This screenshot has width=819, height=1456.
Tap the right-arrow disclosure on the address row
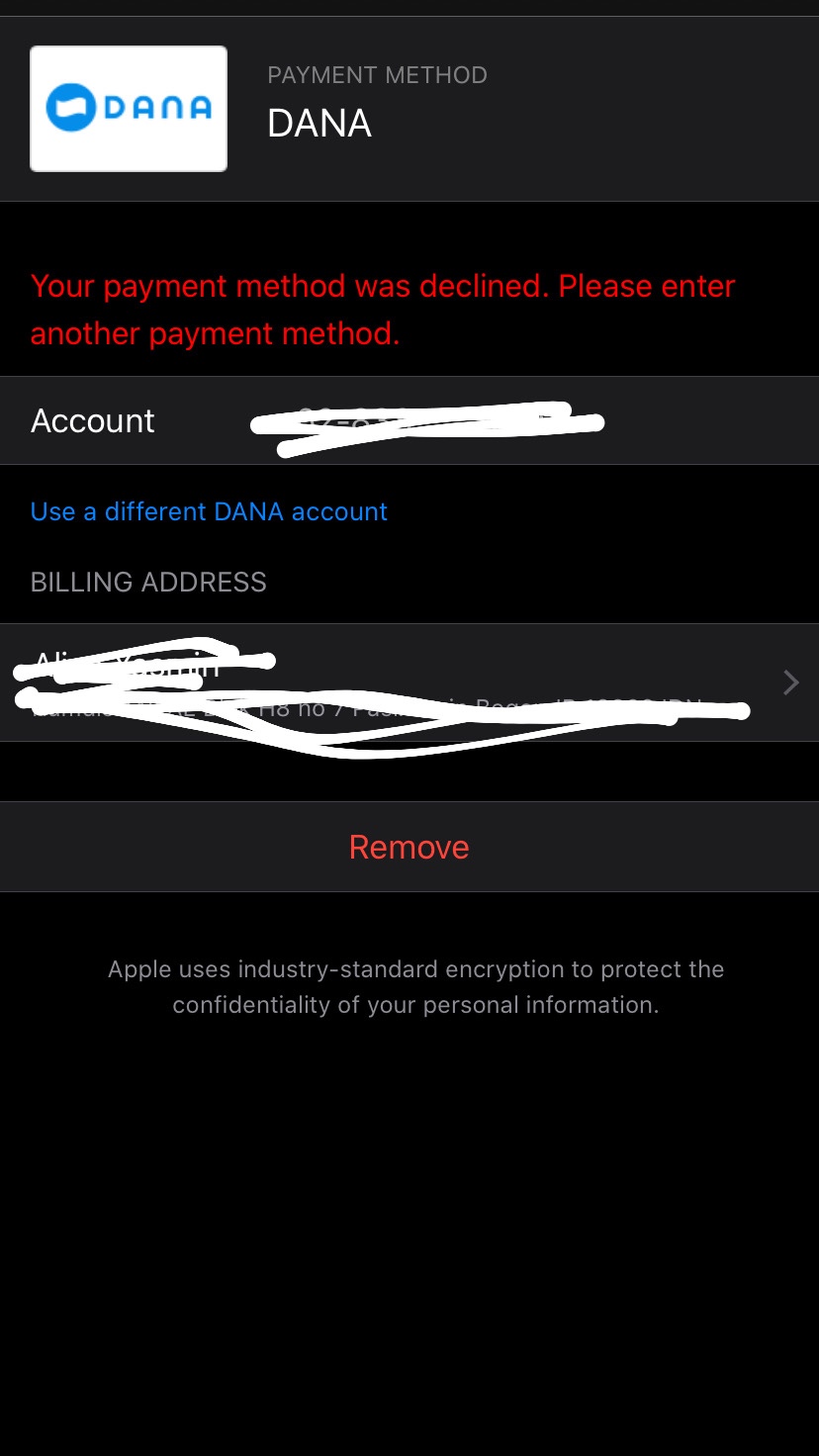(789, 682)
